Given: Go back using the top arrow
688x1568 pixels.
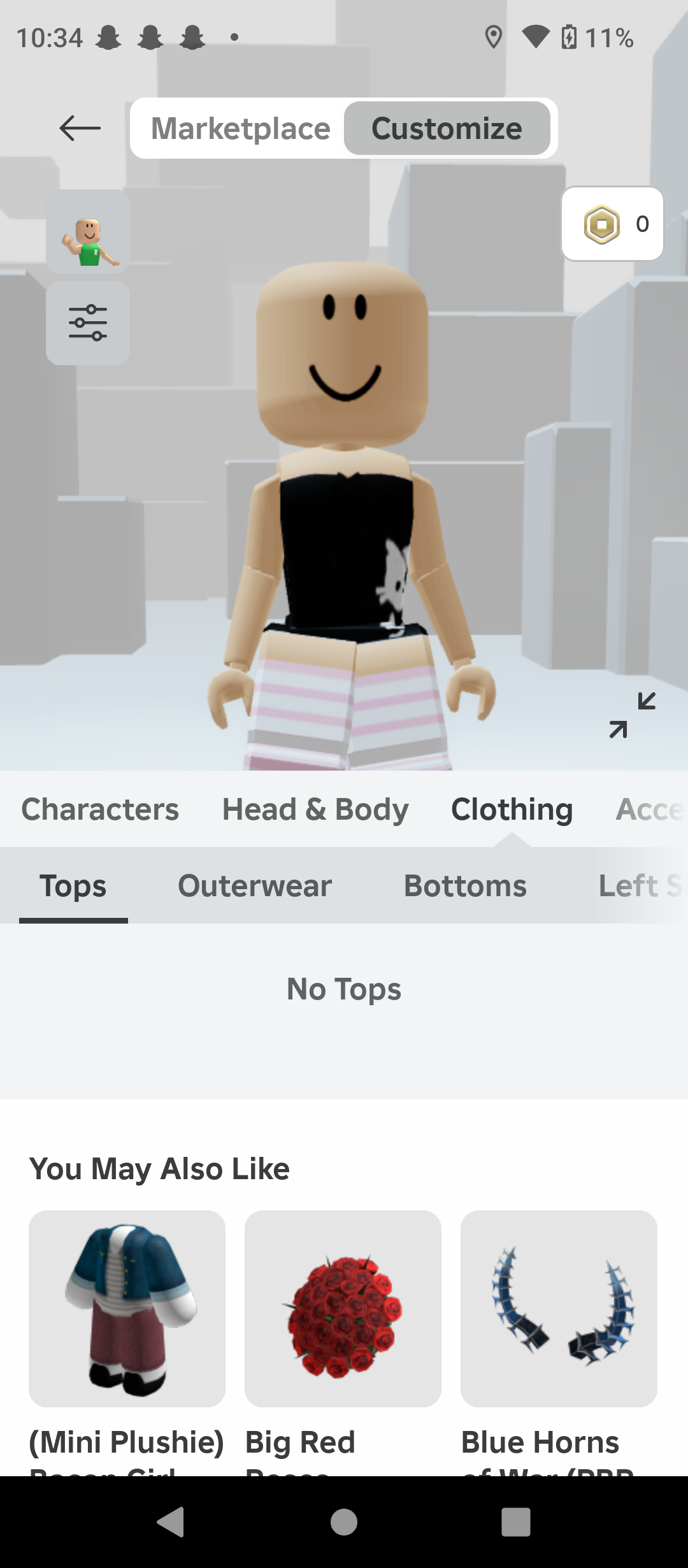Looking at the screenshot, I should [80, 128].
